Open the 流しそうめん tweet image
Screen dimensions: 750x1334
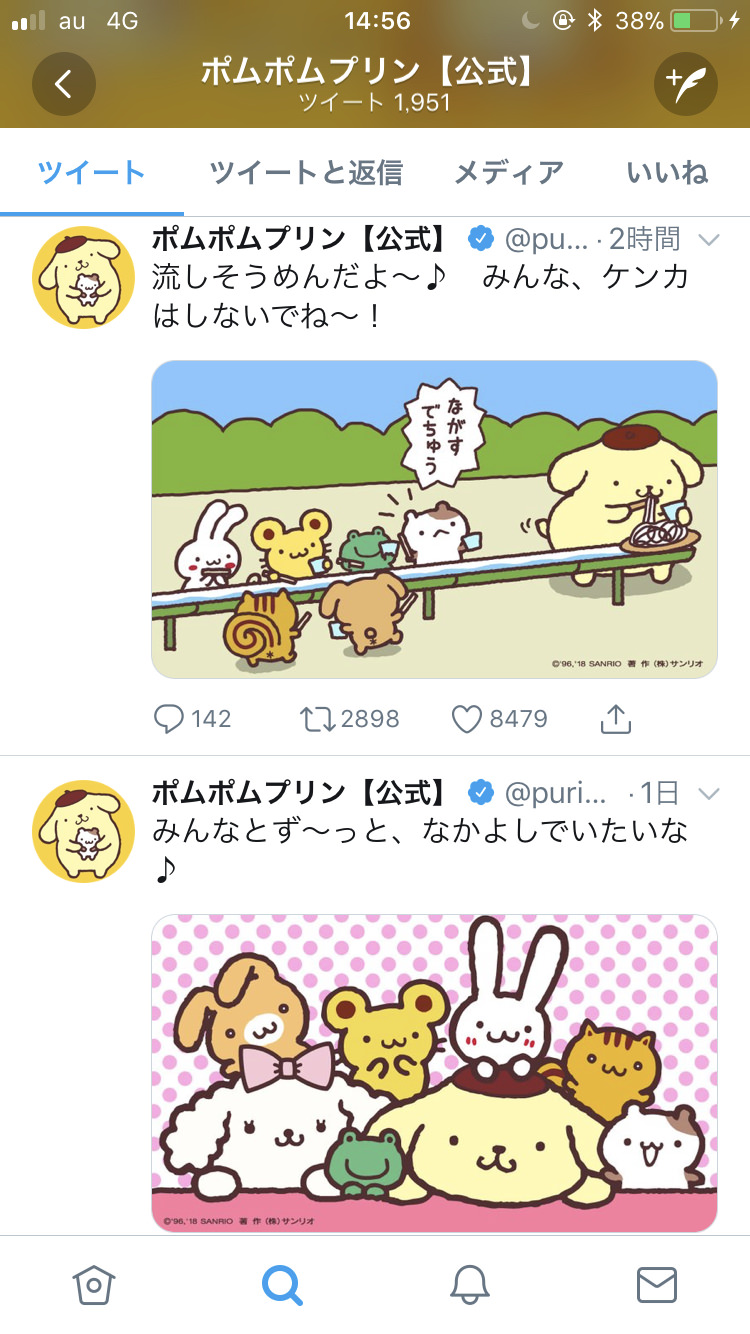pyautogui.click(x=434, y=518)
